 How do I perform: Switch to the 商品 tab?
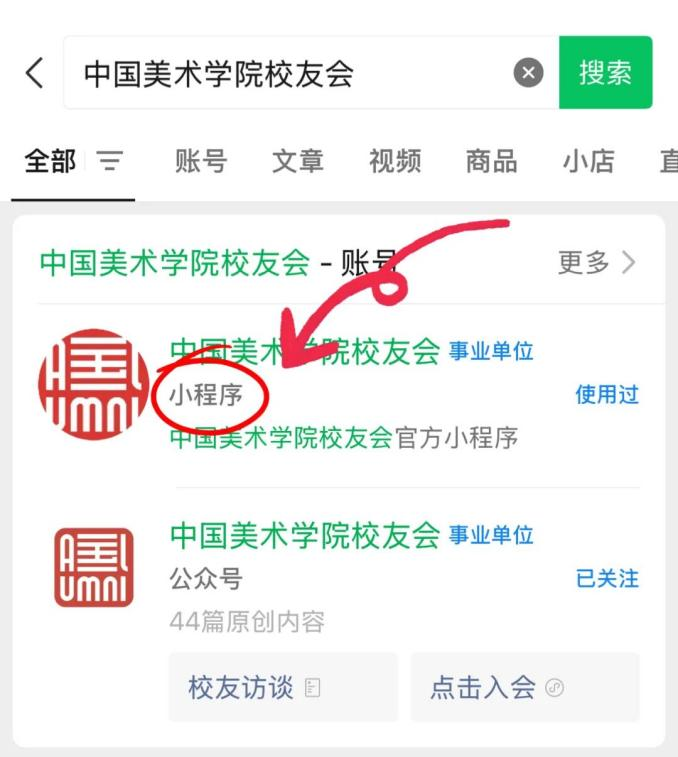[491, 161]
